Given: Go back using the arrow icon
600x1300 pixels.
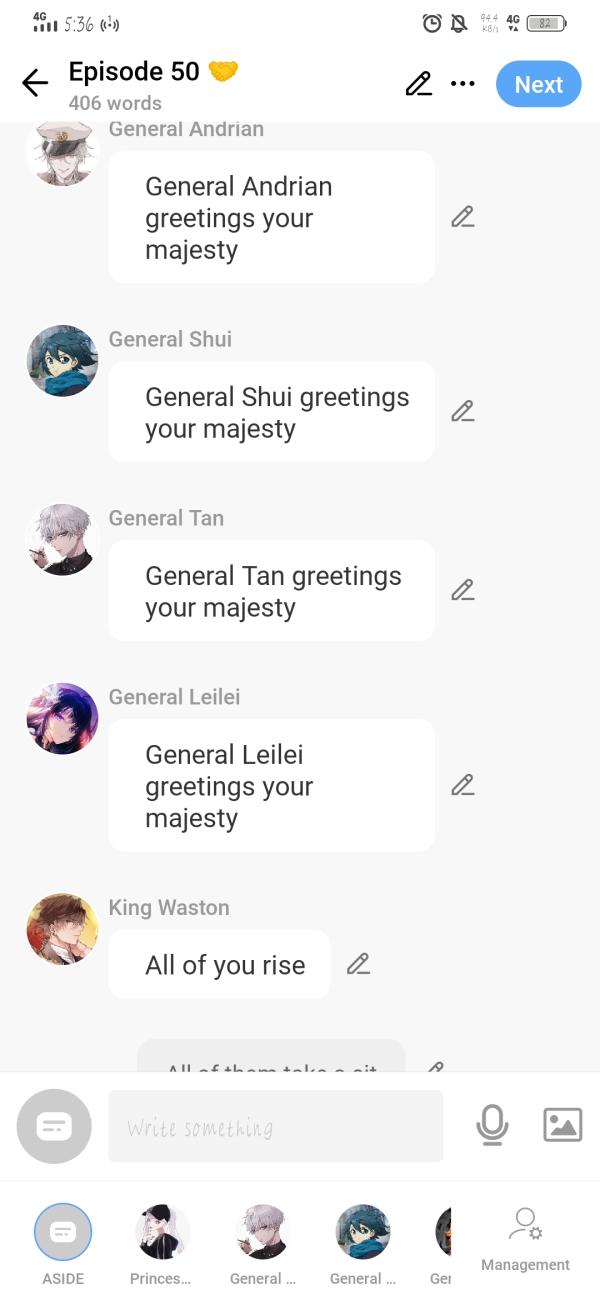Looking at the screenshot, I should click(35, 83).
